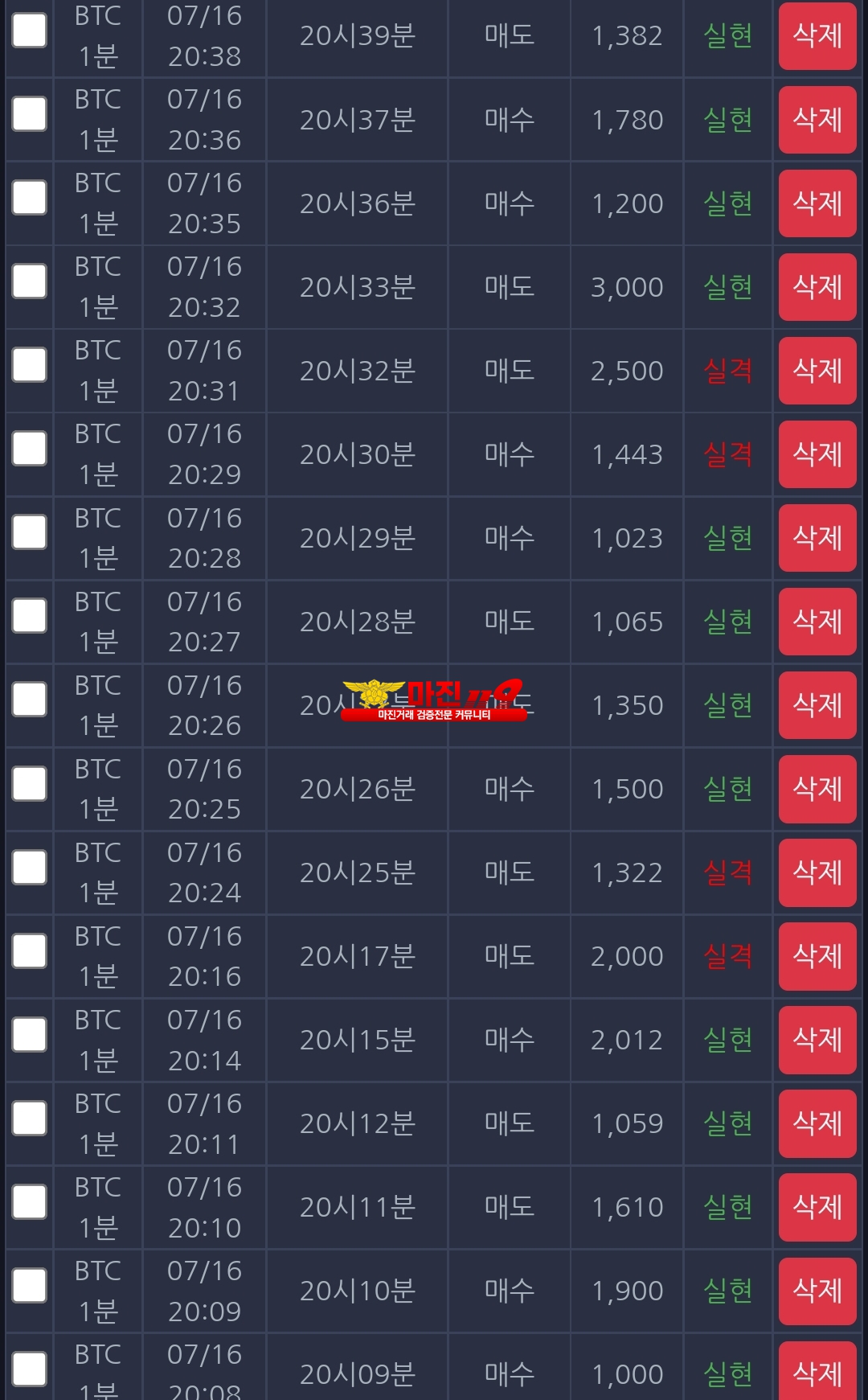This screenshot has height=1400, width=868.
Task: Delete the 20시39분 매도 1,382 entry
Action: pyautogui.click(x=817, y=35)
